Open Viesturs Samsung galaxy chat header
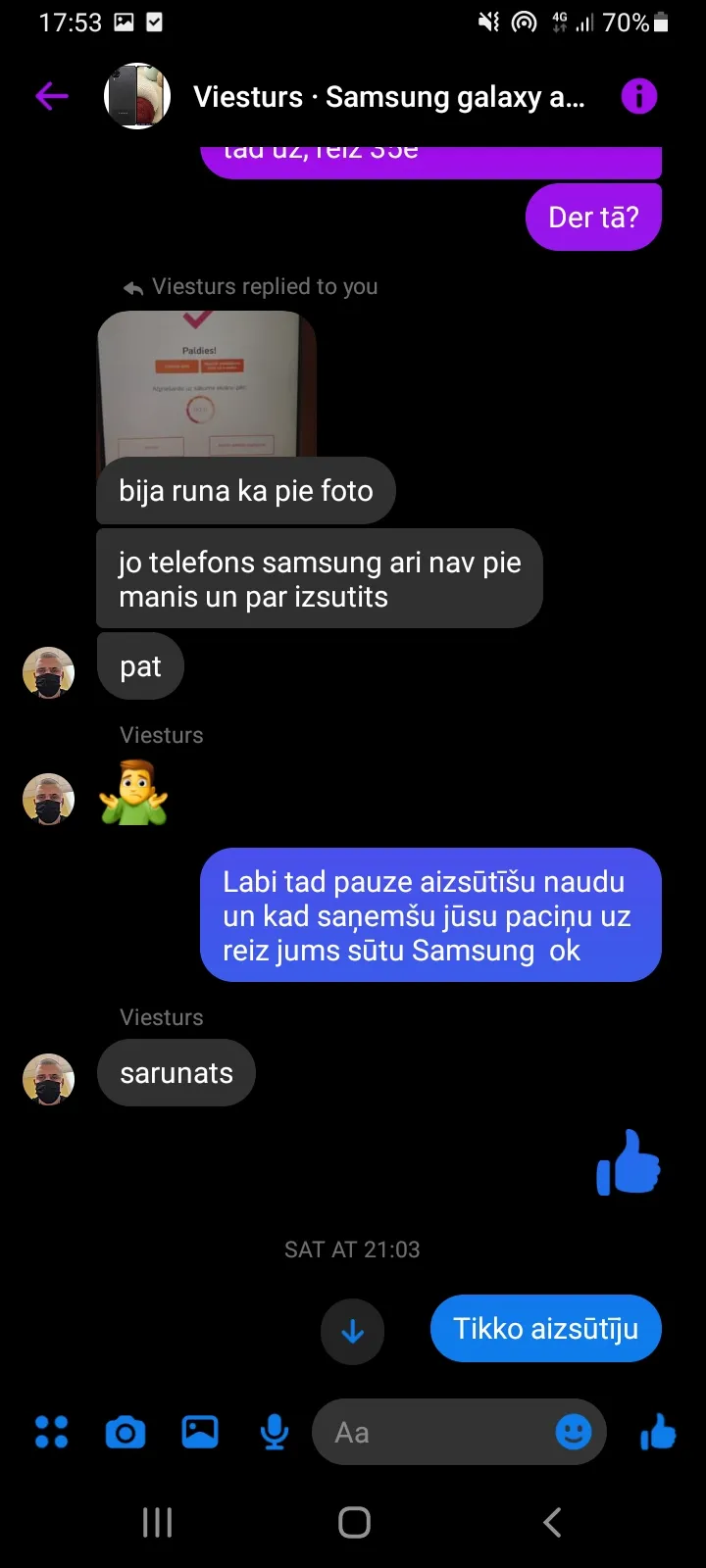The image size is (706, 1568). pos(388,97)
